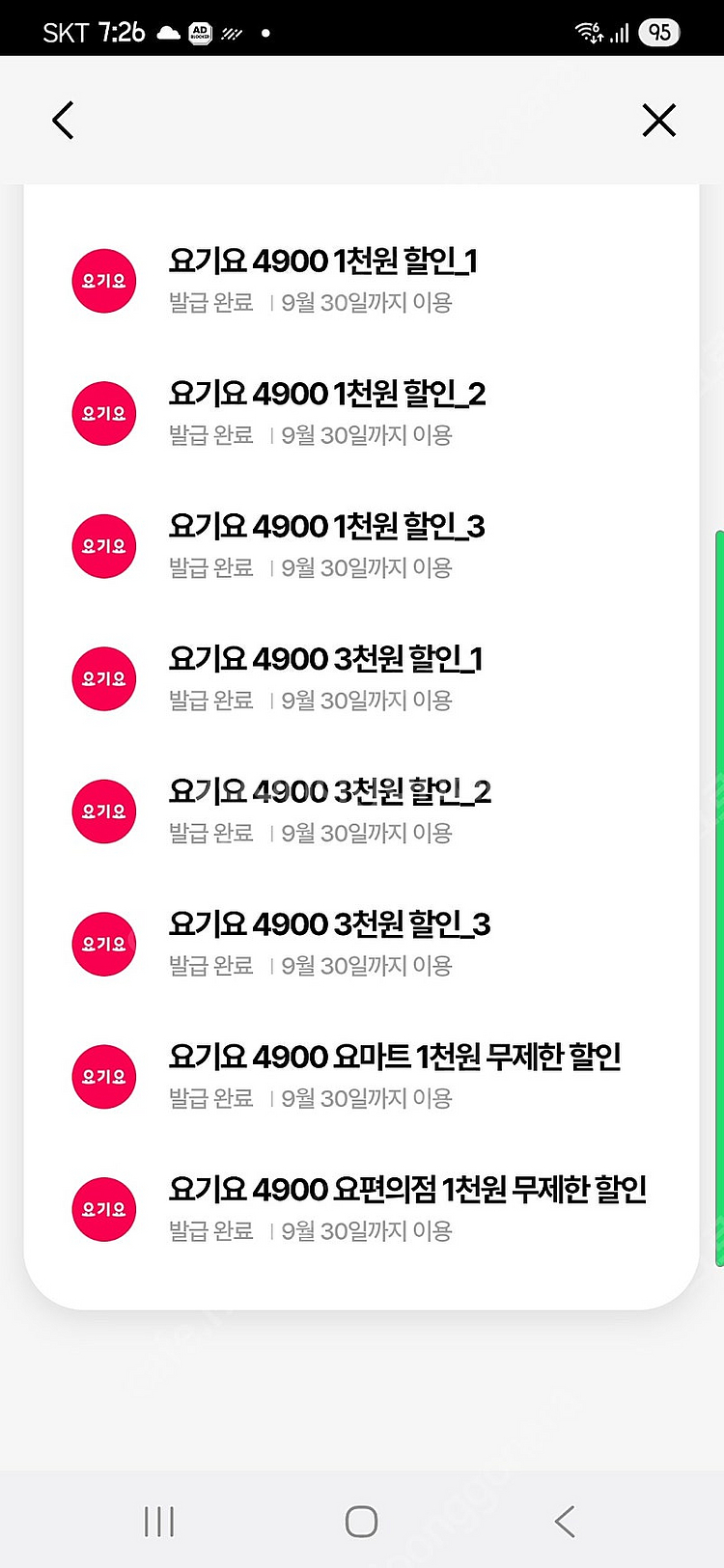Open the recent apps view
This screenshot has height=1568, width=724.
tap(159, 1522)
